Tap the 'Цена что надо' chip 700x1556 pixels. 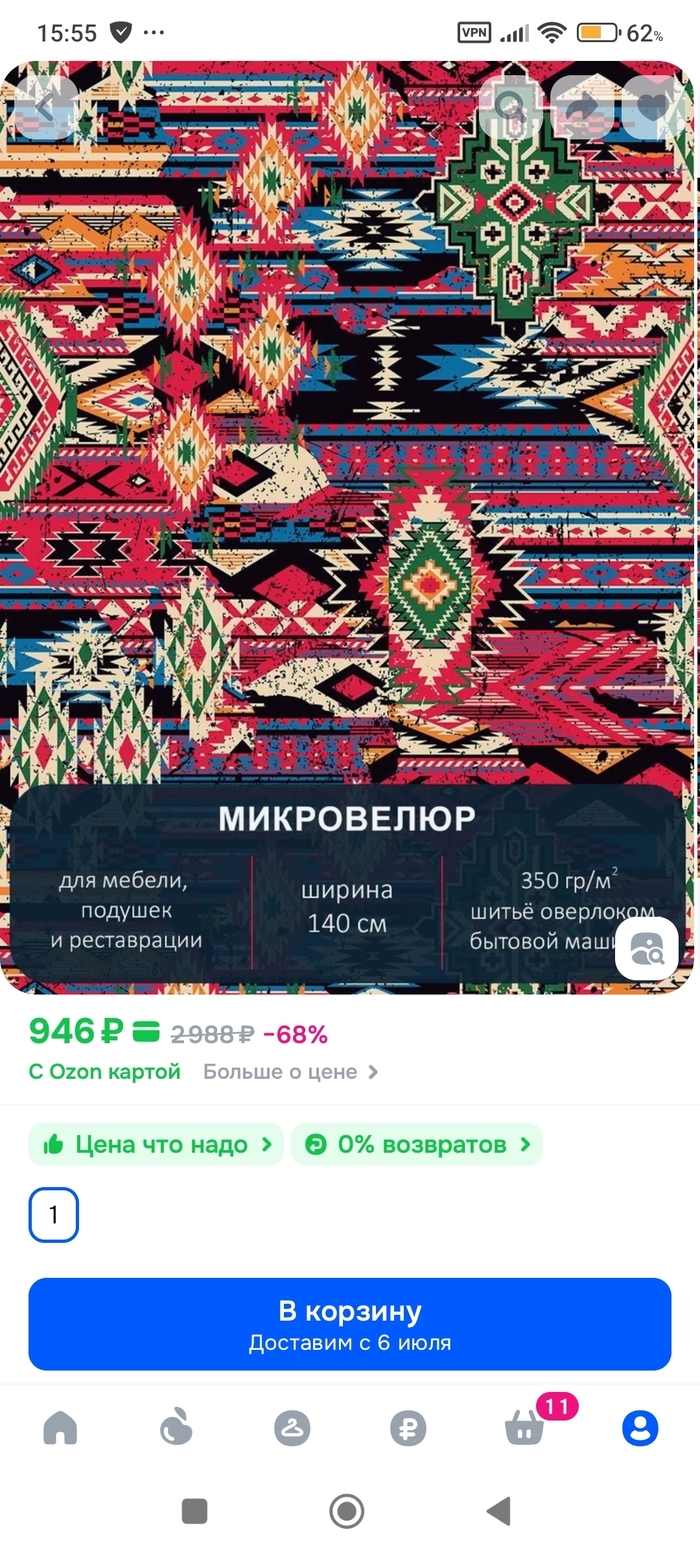(157, 1145)
